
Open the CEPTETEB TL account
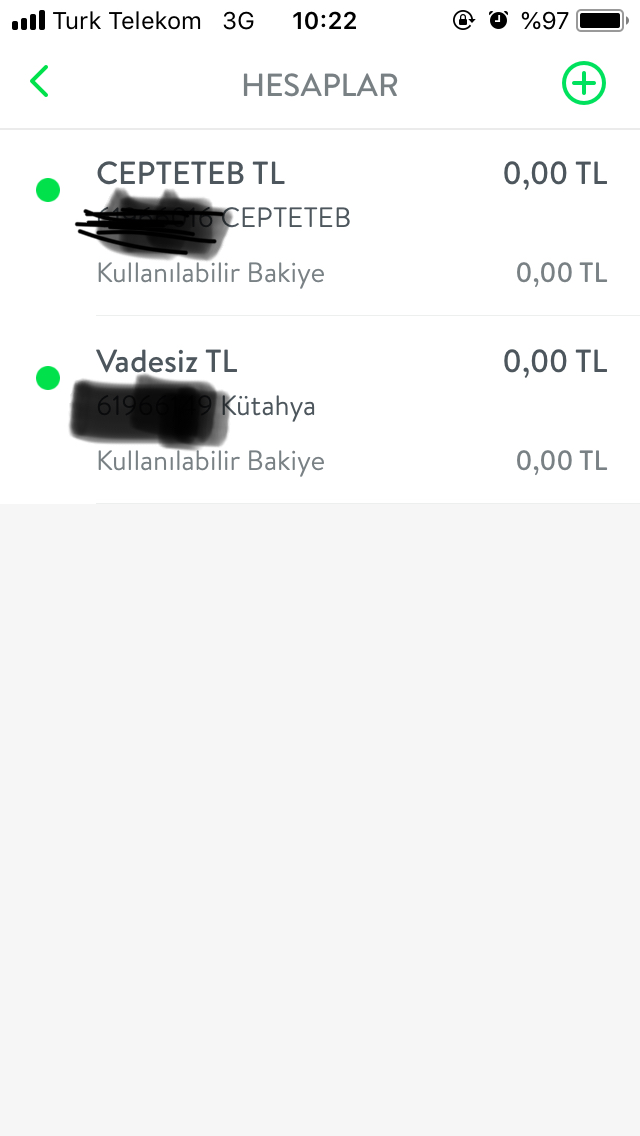pos(320,222)
